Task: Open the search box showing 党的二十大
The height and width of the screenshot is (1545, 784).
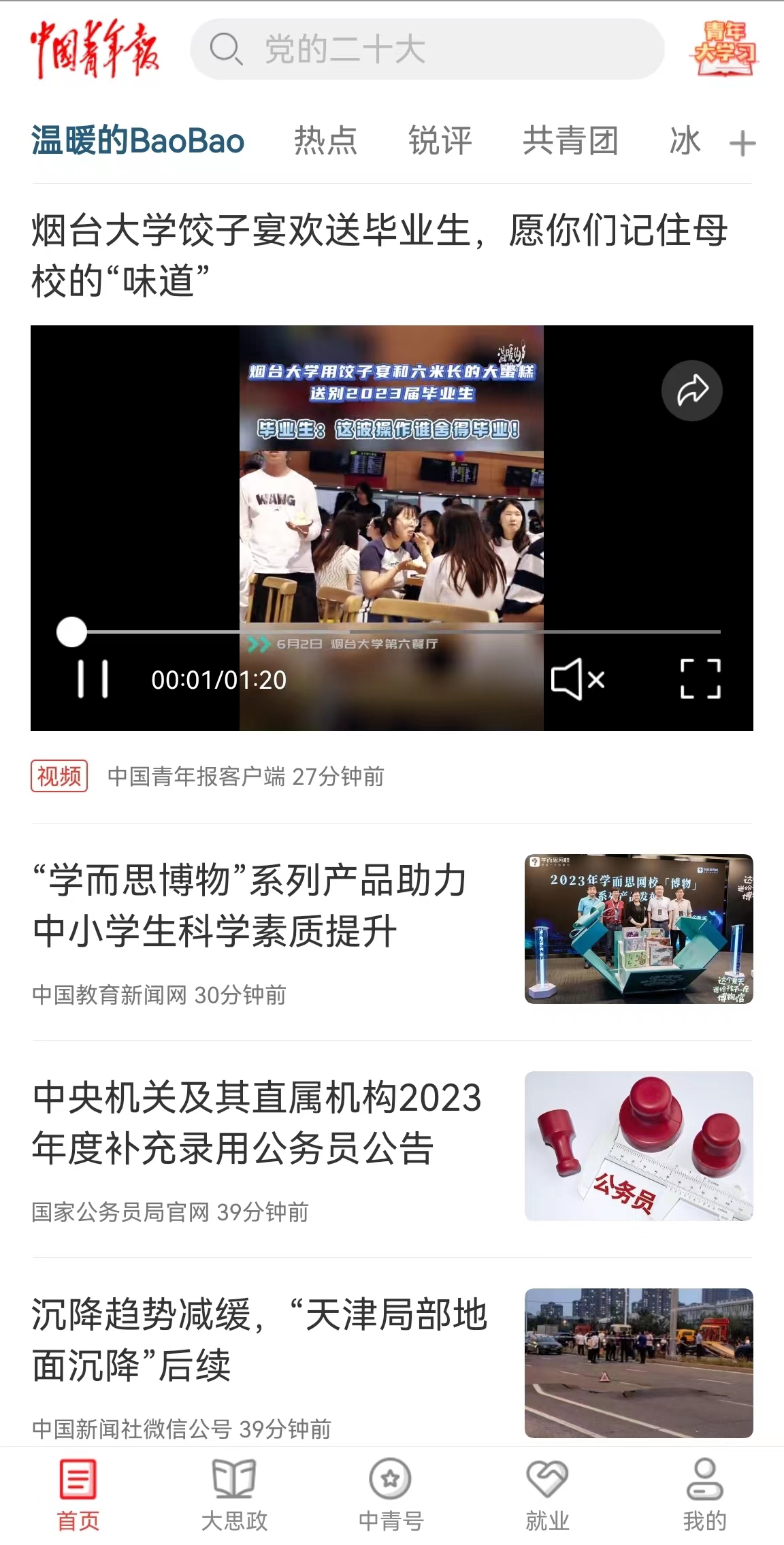Action: (426, 50)
